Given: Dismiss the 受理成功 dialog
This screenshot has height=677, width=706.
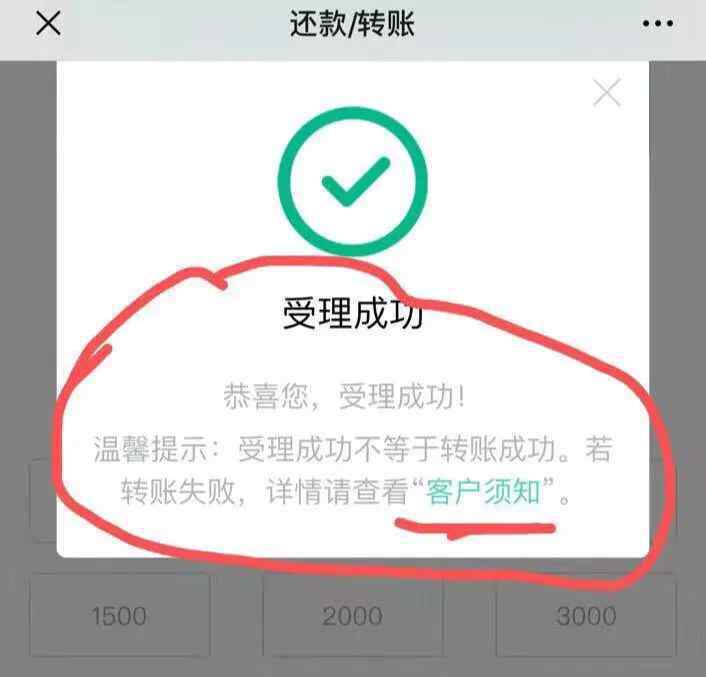Looking at the screenshot, I should click(x=606, y=93).
